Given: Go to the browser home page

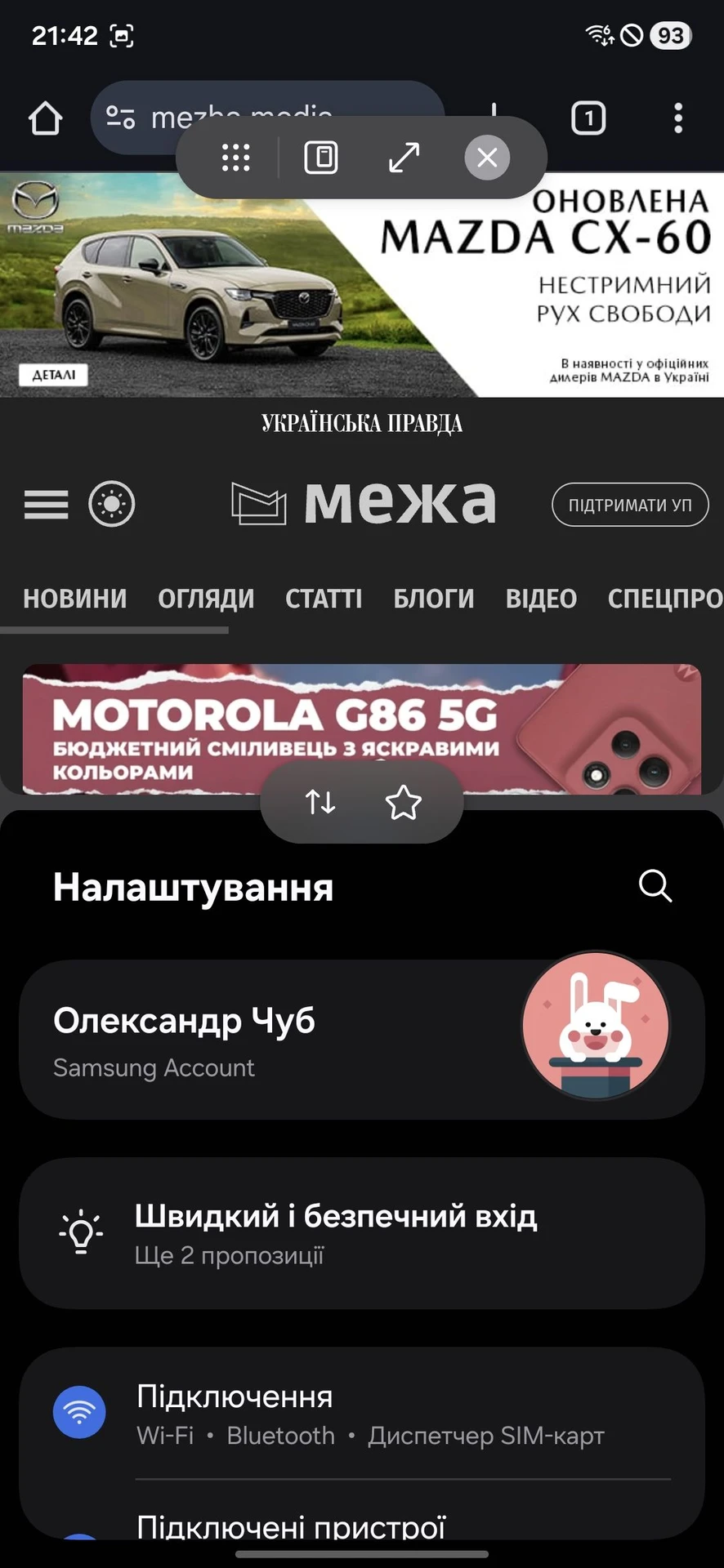Looking at the screenshot, I should point(45,118).
